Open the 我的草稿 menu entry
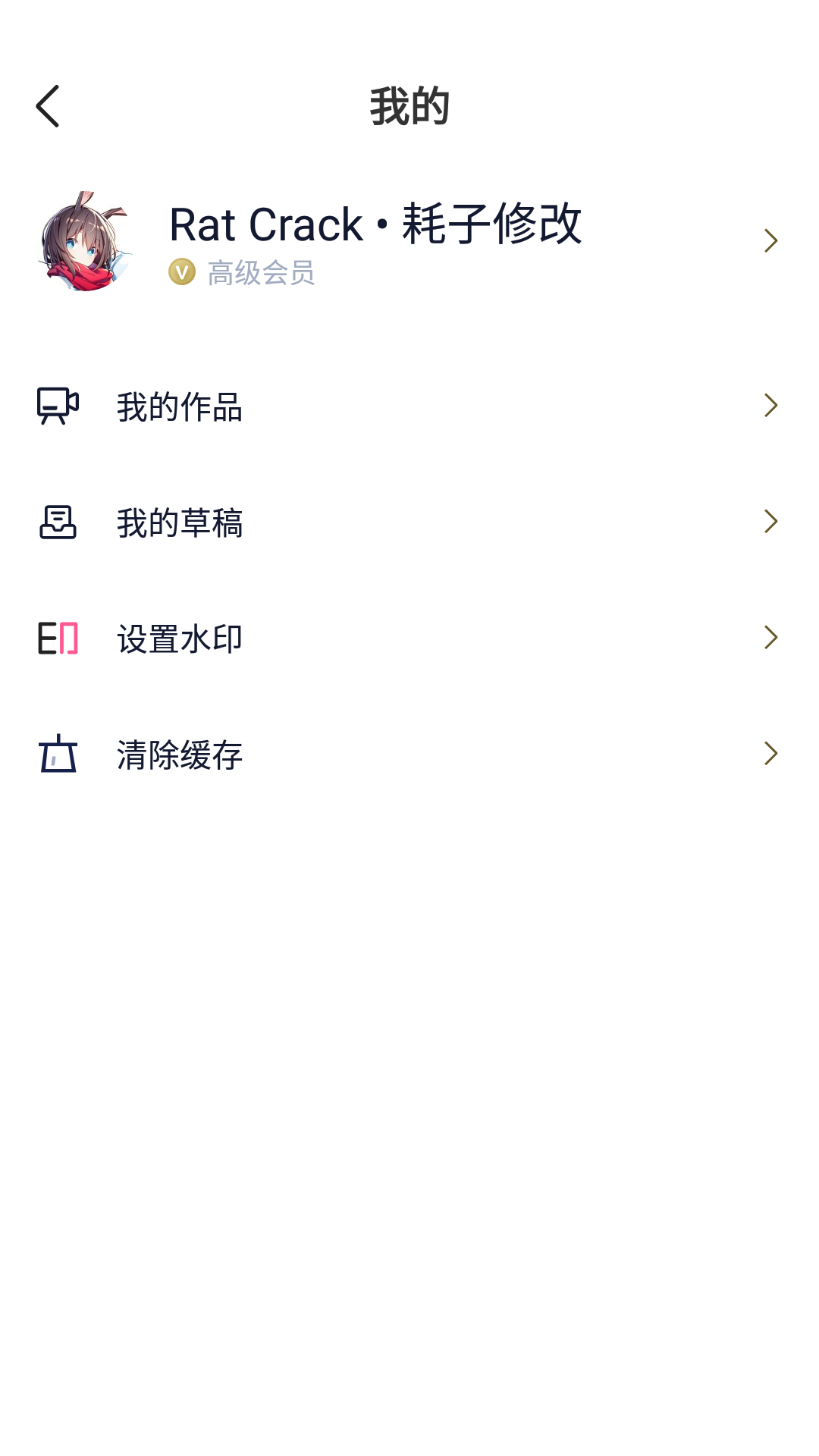Viewport: 819px width, 1456px height. 178,522
